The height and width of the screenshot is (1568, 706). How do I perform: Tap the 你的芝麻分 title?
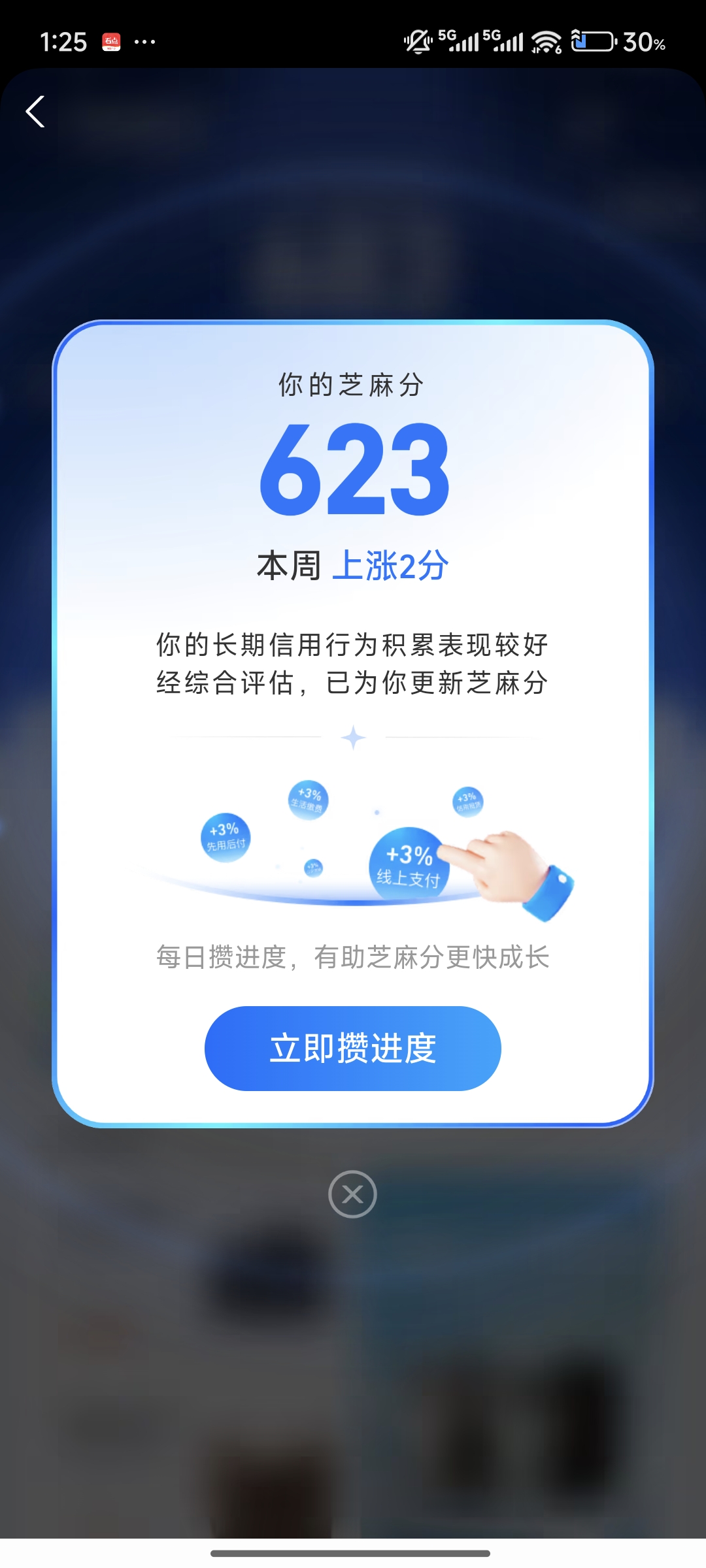[x=352, y=385]
